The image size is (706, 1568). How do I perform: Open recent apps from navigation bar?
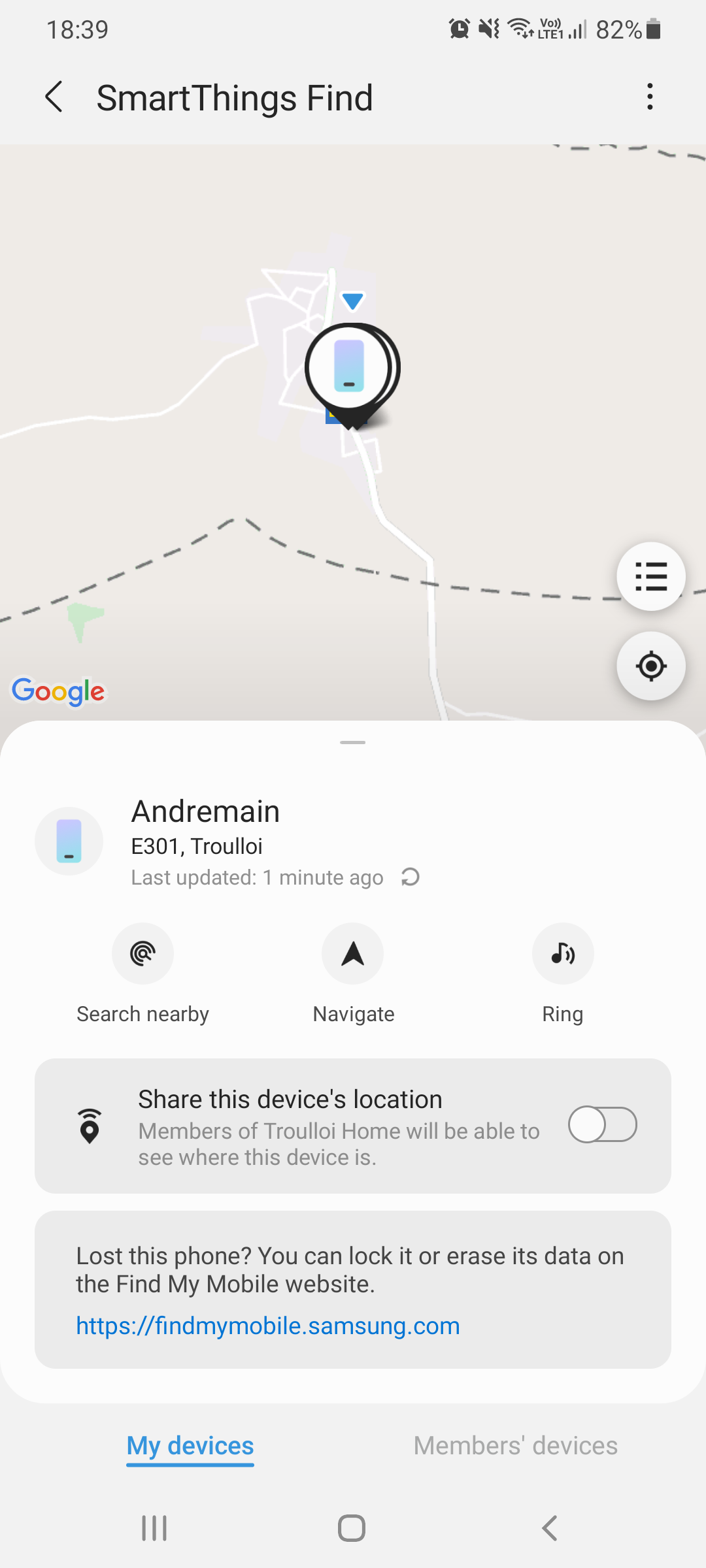(x=155, y=1528)
